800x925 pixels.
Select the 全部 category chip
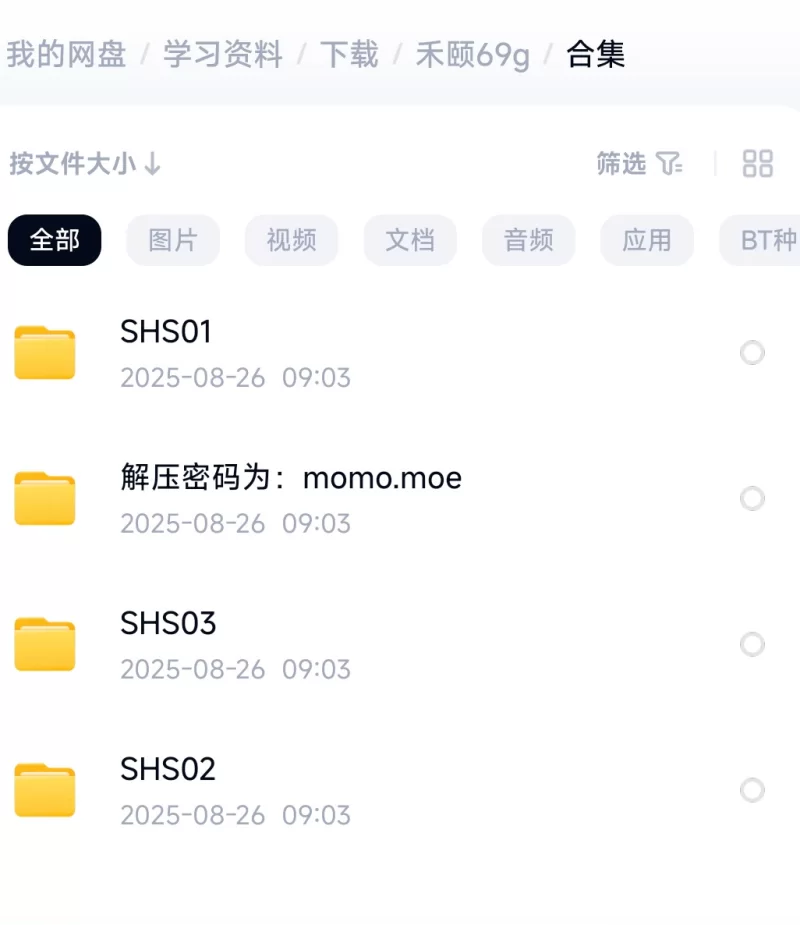pyautogui.click(x=54, y=240)
